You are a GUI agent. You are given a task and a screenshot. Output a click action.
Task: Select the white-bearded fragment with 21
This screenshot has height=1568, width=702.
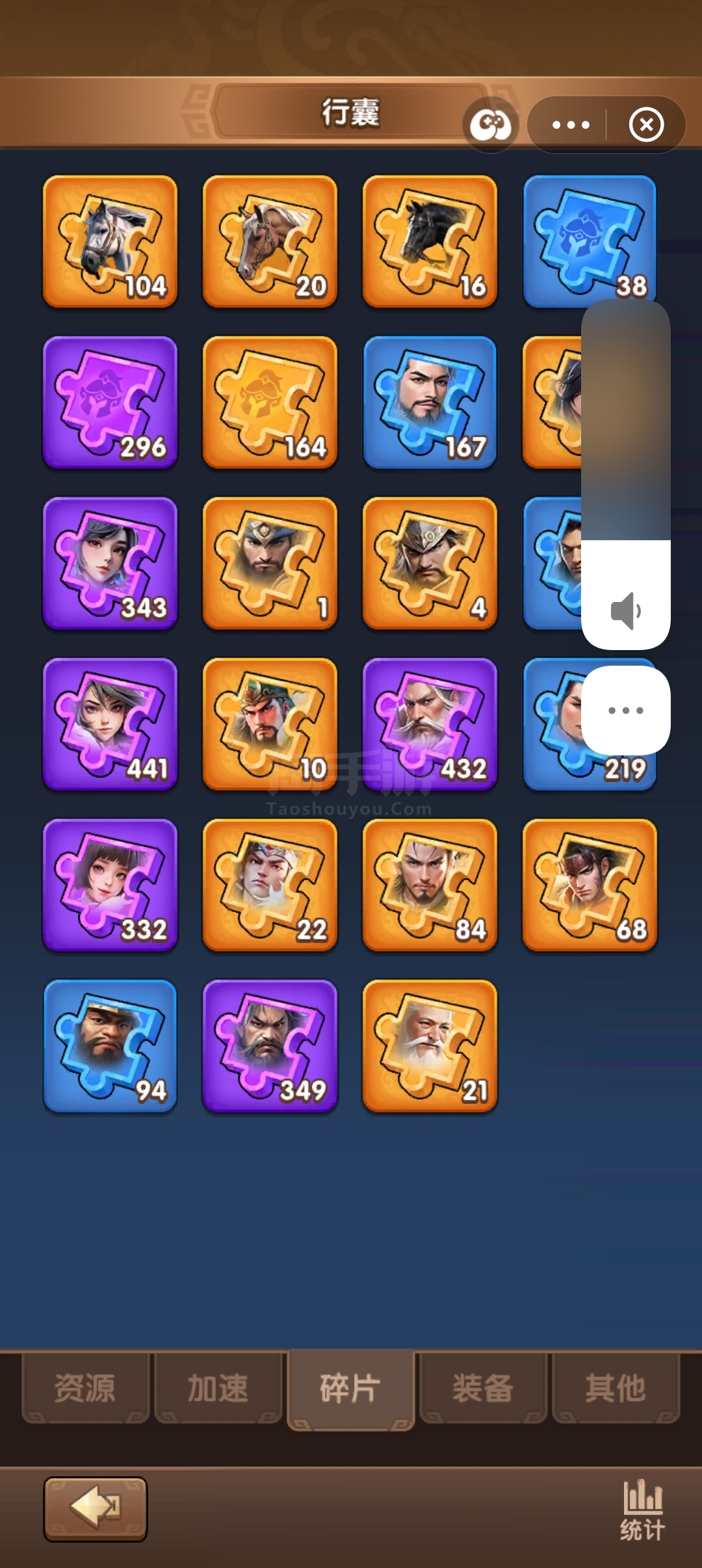[x=430, y=1046]
